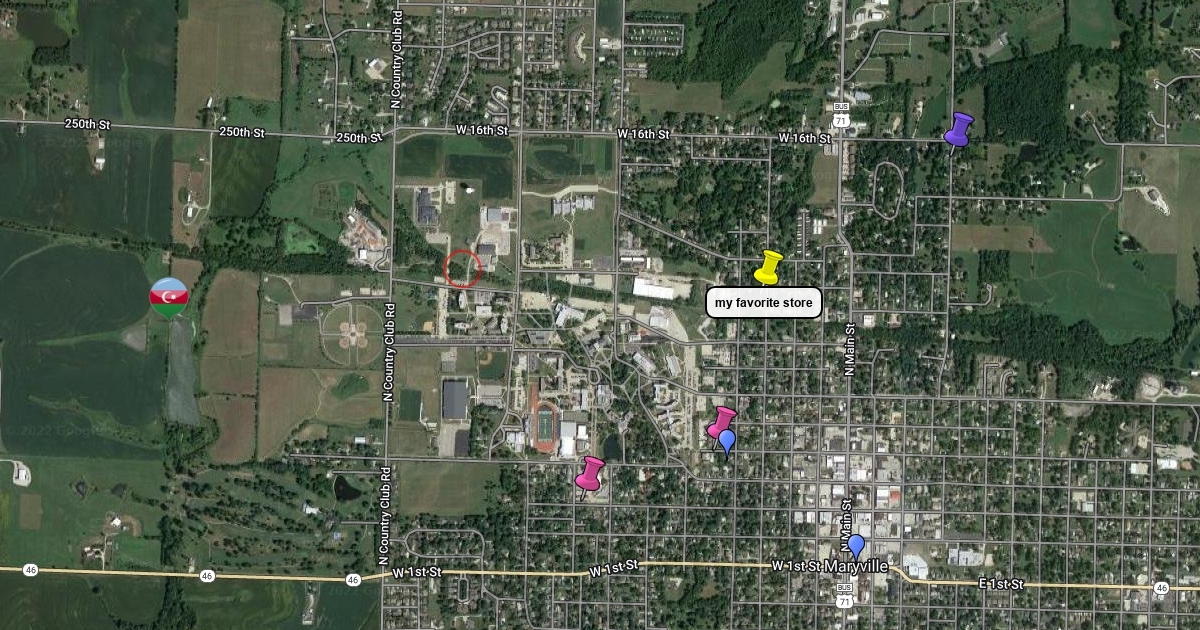Tap the pink pushpin beside the blue marker

(720, 422)
